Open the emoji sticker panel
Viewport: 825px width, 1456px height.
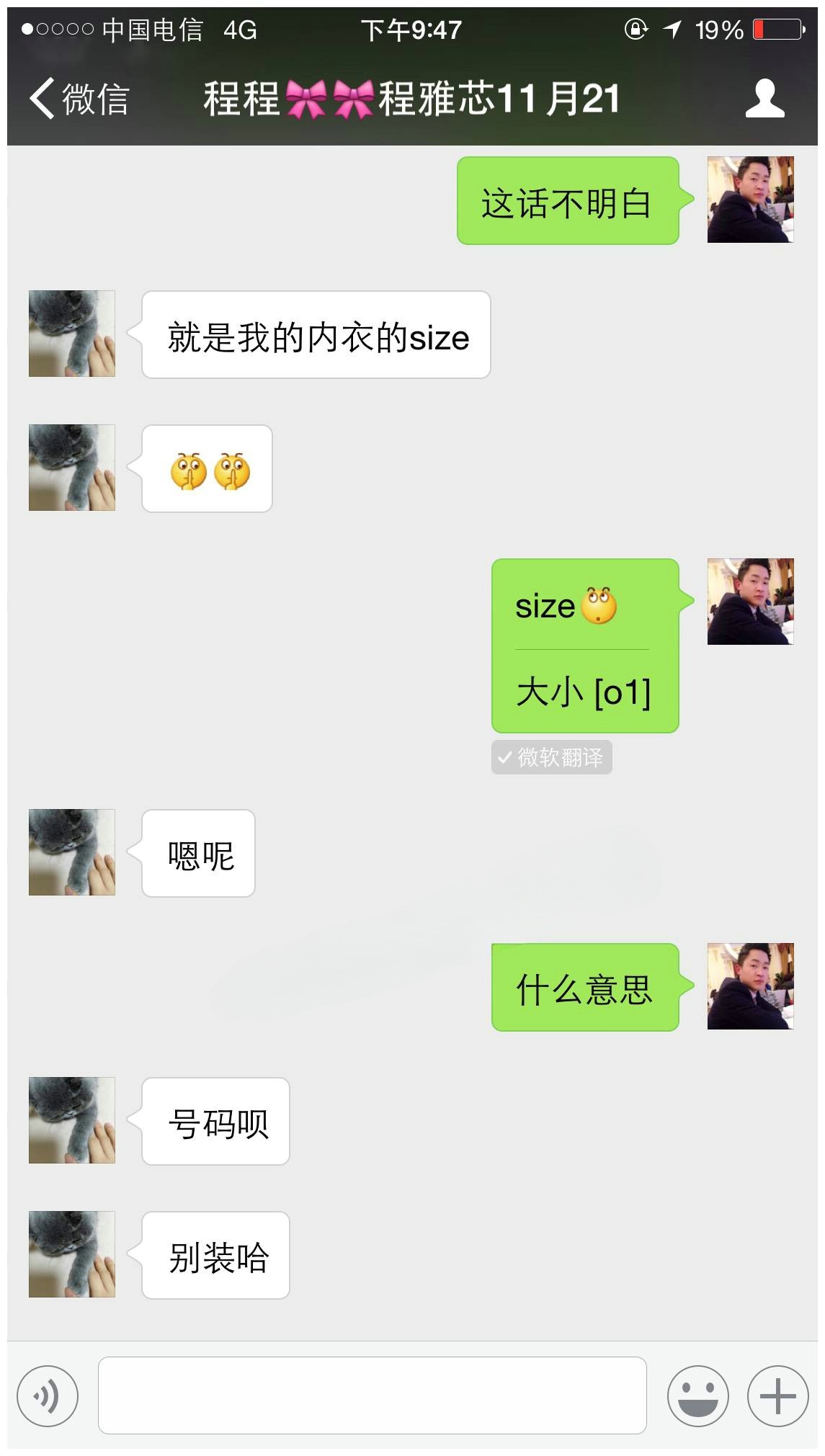[x=697, y=1396]
